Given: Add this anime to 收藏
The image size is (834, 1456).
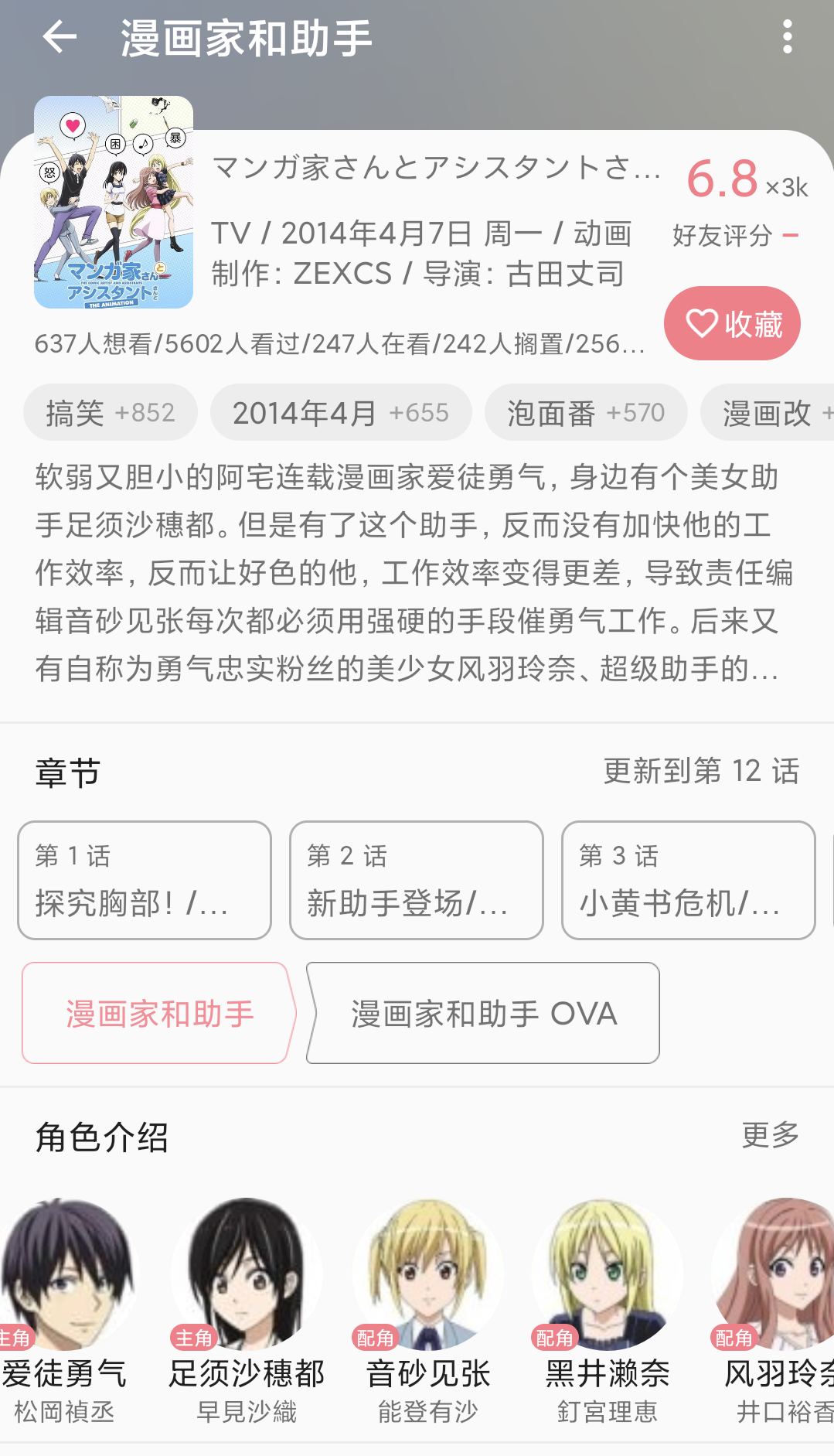Looking at the screenshot, I should [731, 323].
